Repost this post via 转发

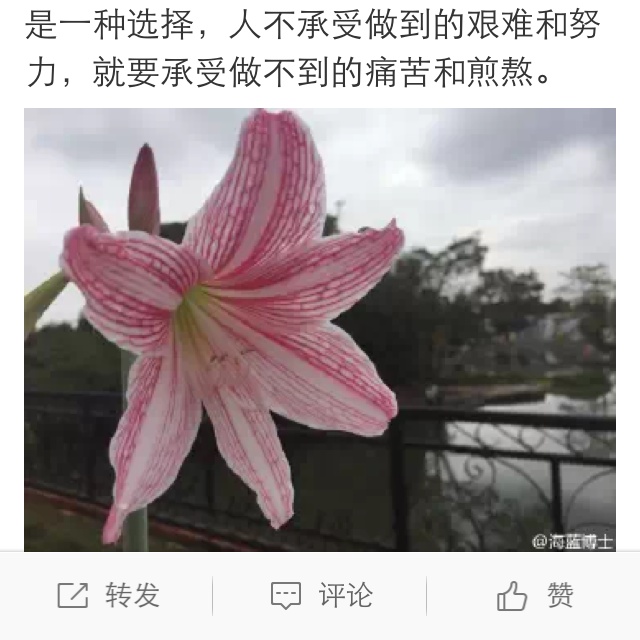point(108,596)
